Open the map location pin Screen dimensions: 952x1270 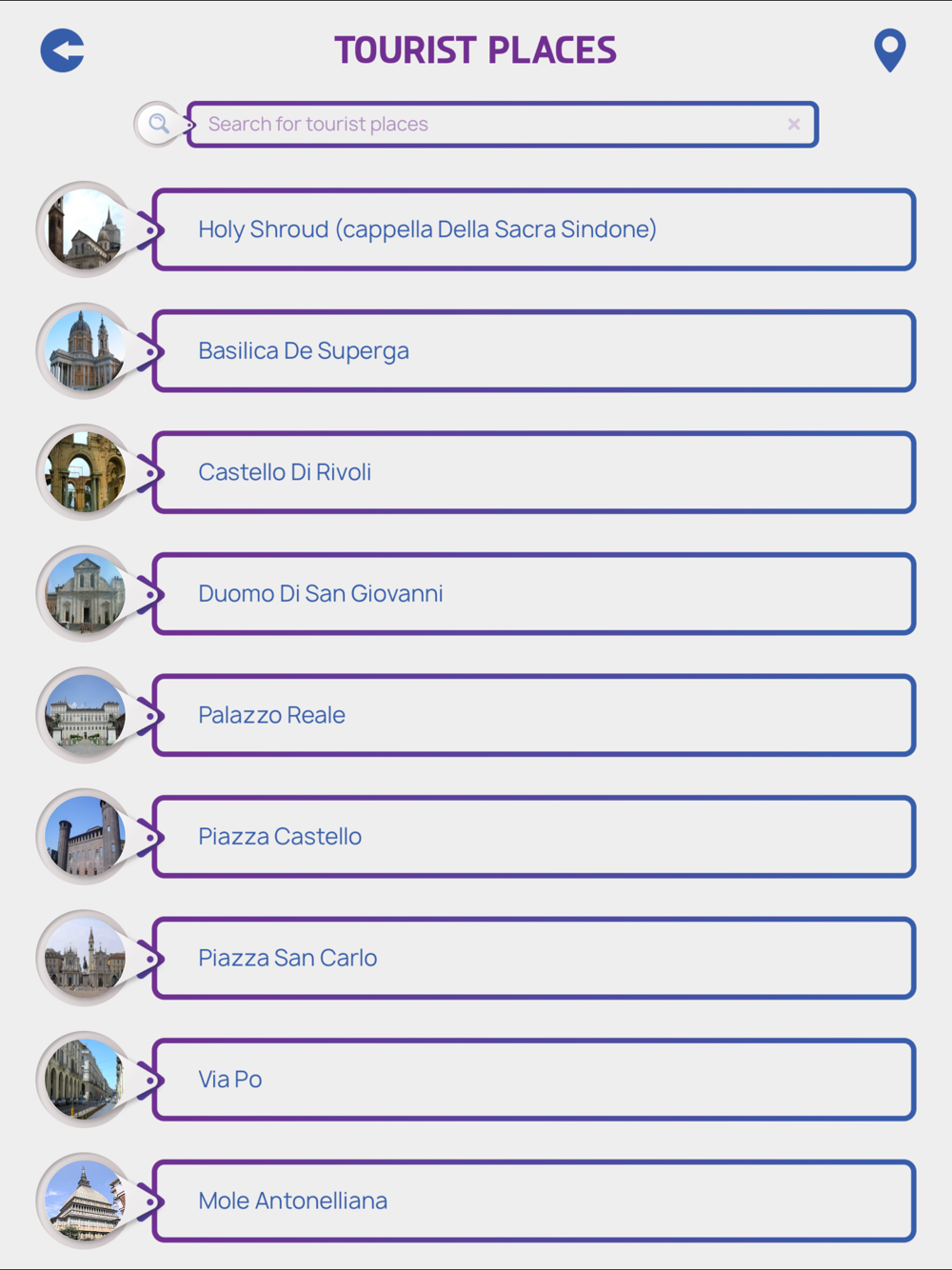coord(889,50)
